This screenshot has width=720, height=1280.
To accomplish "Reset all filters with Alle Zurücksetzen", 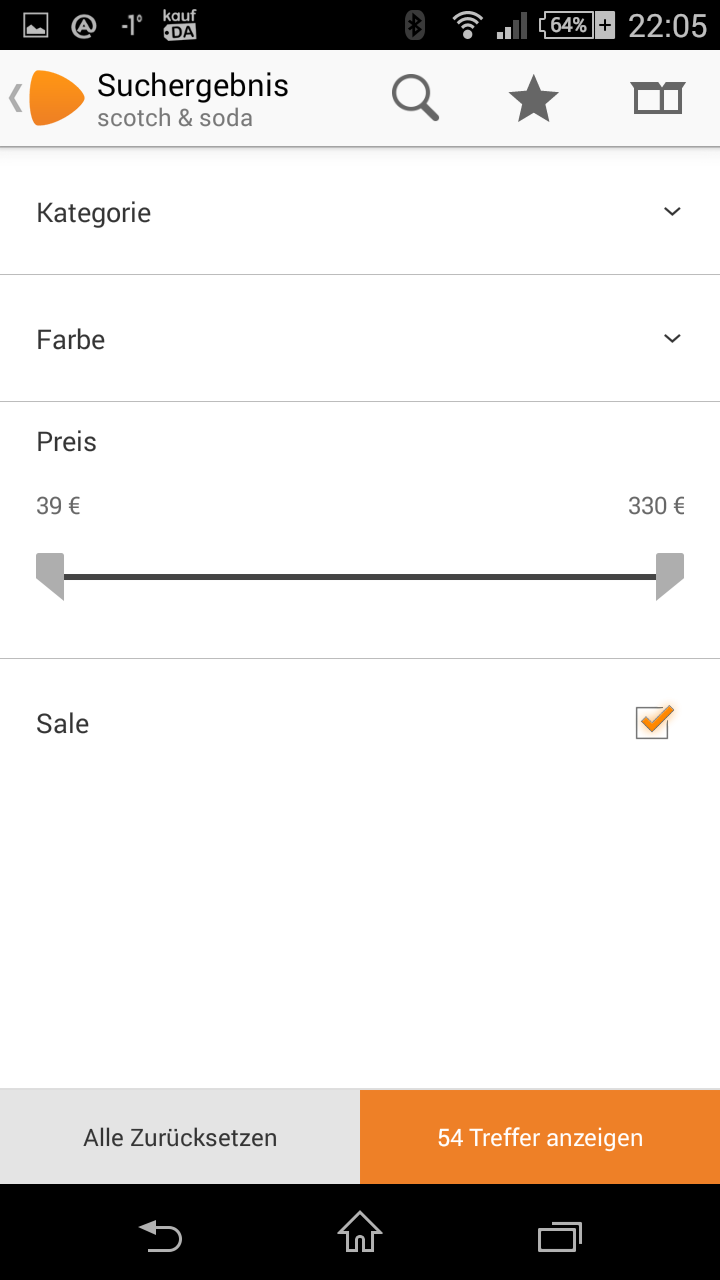I will [180, 1137].
